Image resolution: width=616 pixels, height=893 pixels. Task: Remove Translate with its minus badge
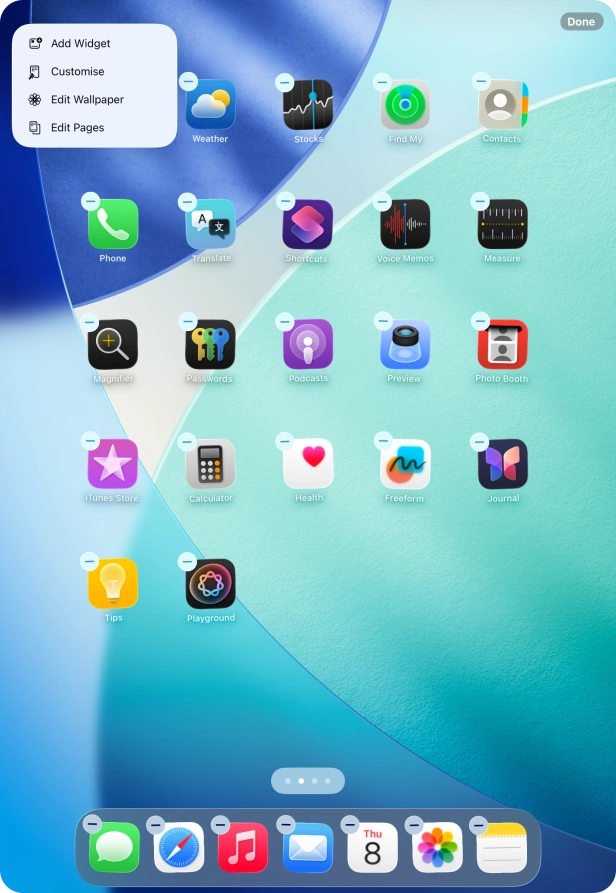click(187, 202)
